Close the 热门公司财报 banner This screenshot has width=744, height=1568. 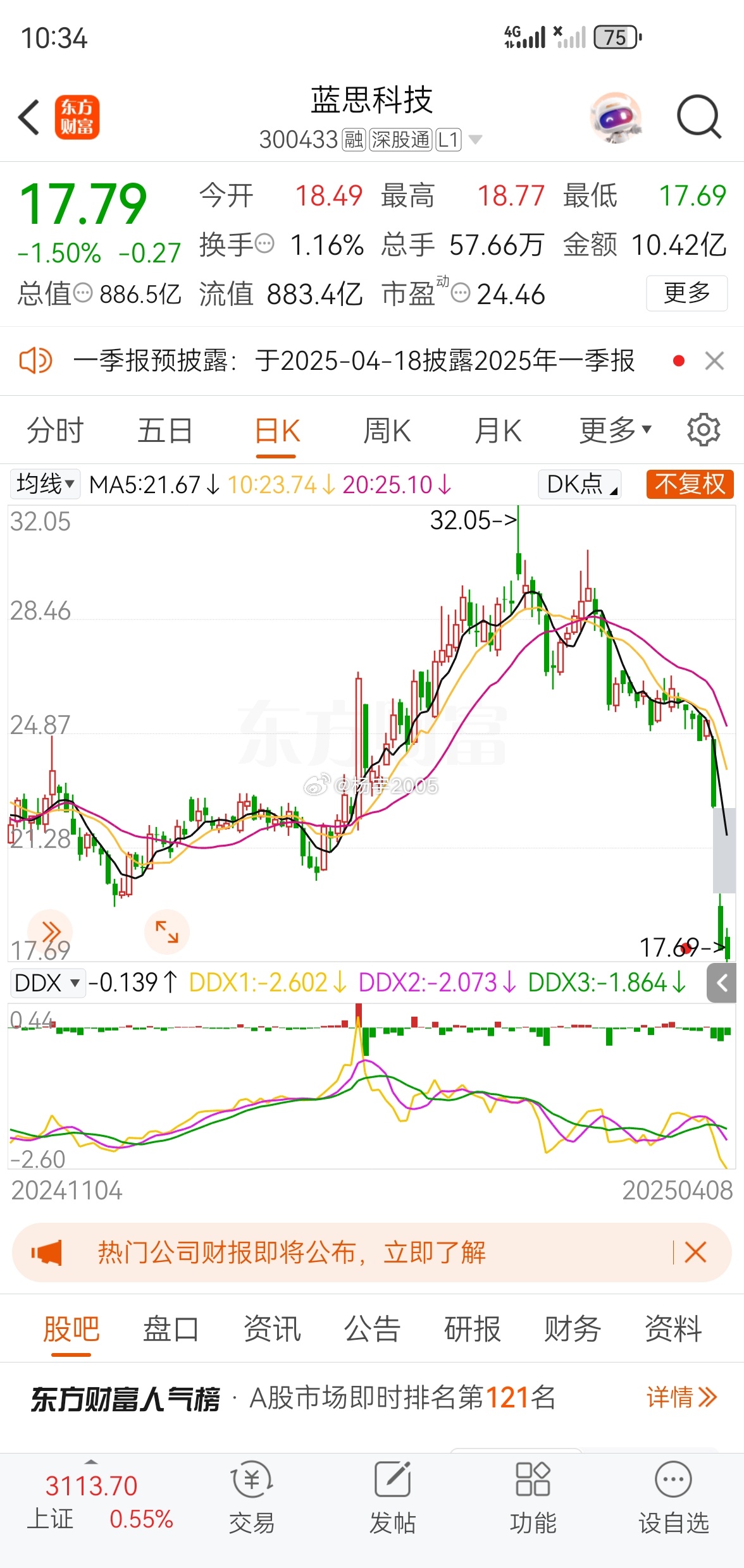tap(695, 1252)
